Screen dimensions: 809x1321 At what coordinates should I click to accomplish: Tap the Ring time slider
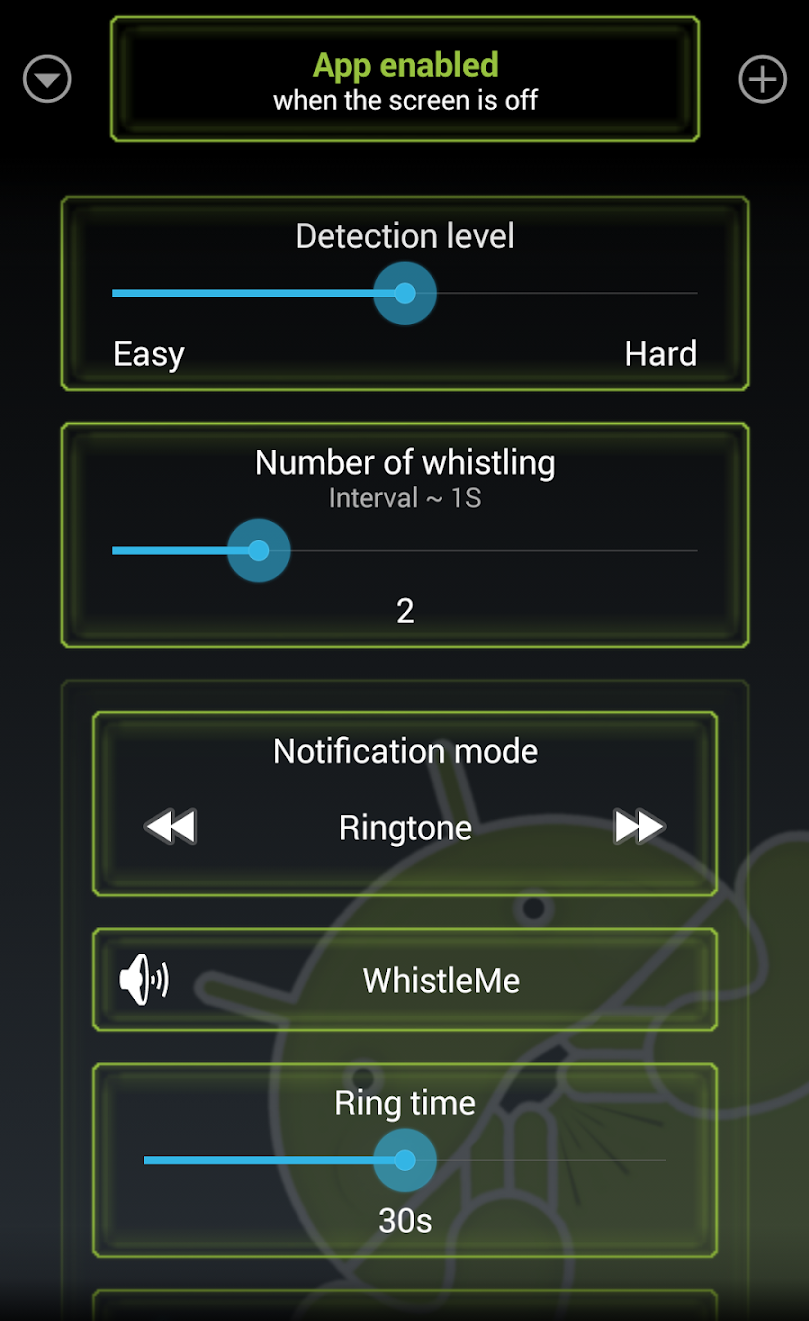coord(405,1160)
